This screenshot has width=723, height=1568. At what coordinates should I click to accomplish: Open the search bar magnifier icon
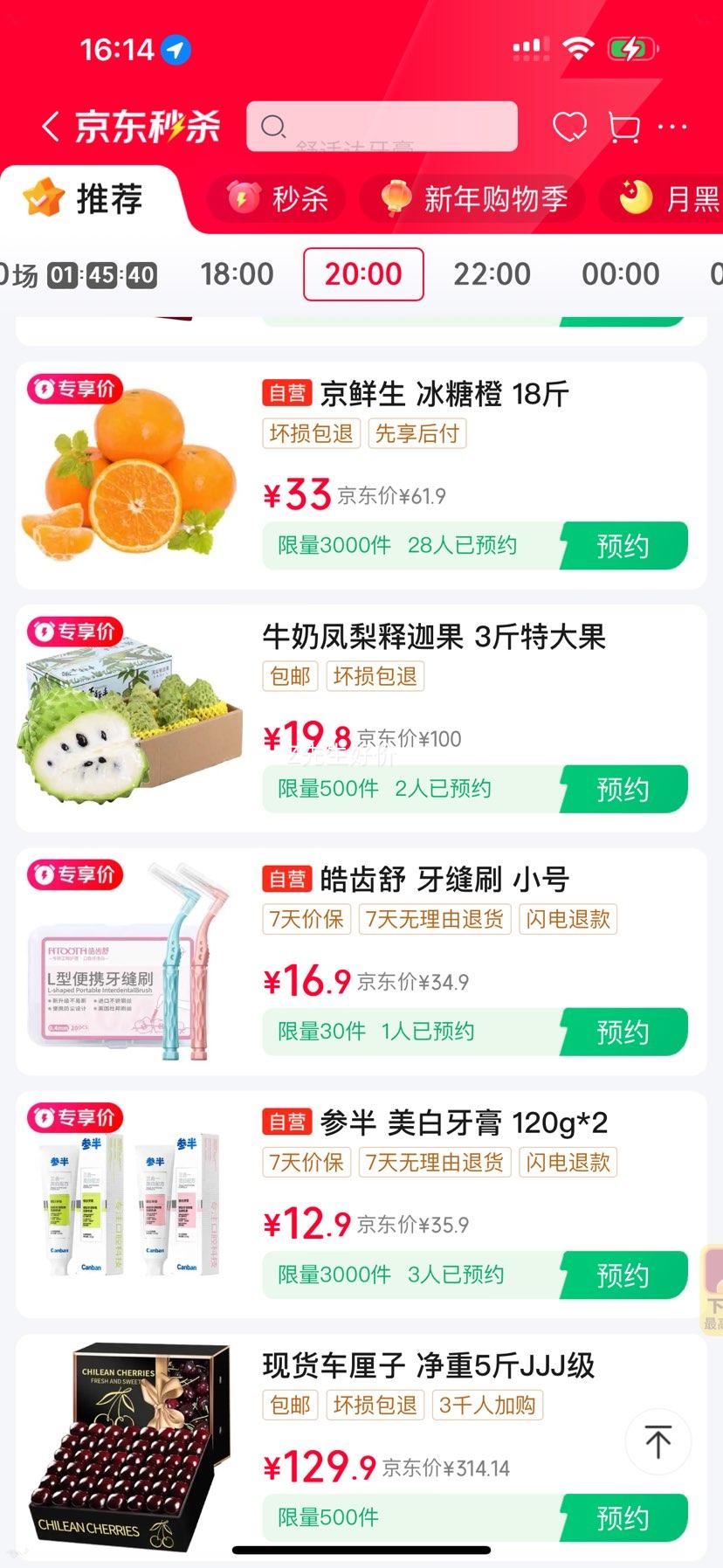point(273,127)
